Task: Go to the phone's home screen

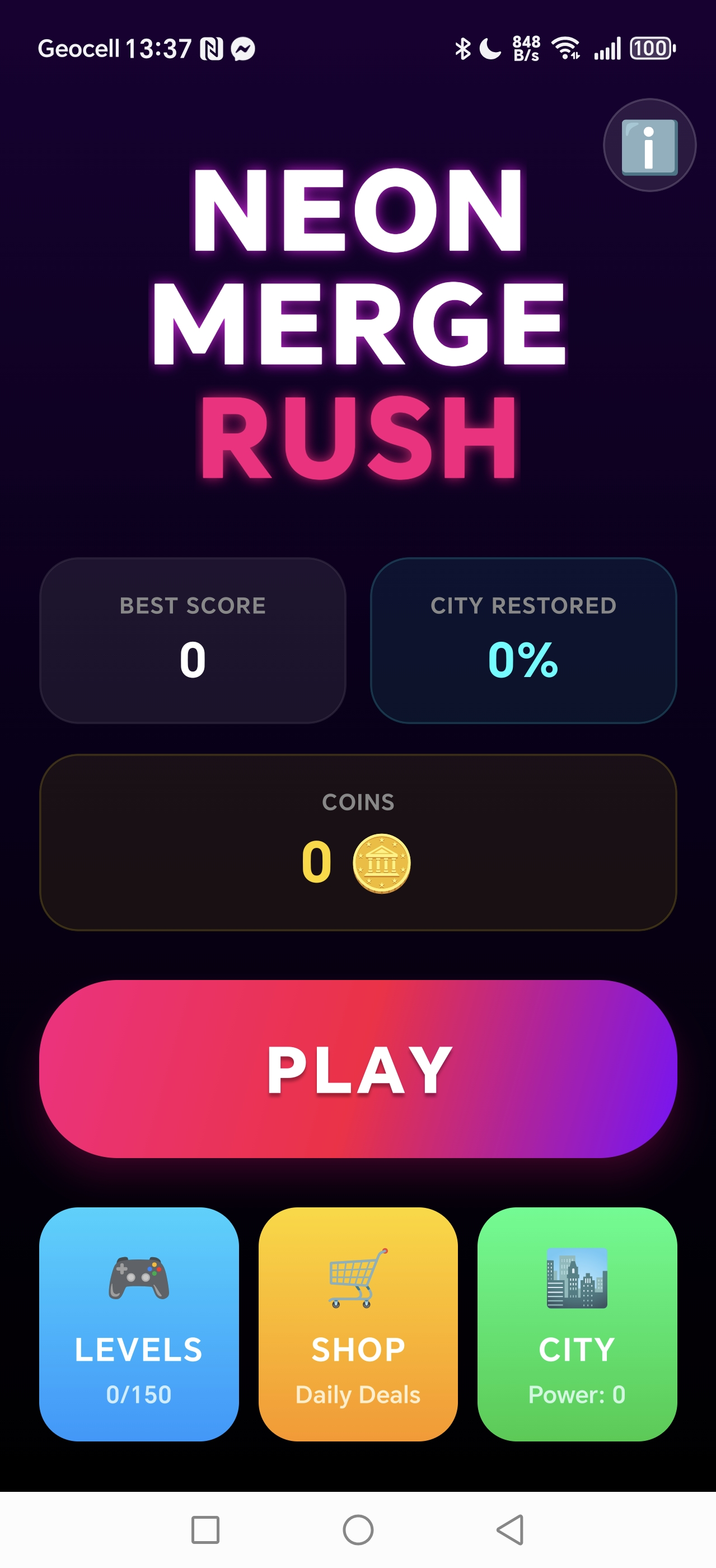Action: [x=358, y=1530]
